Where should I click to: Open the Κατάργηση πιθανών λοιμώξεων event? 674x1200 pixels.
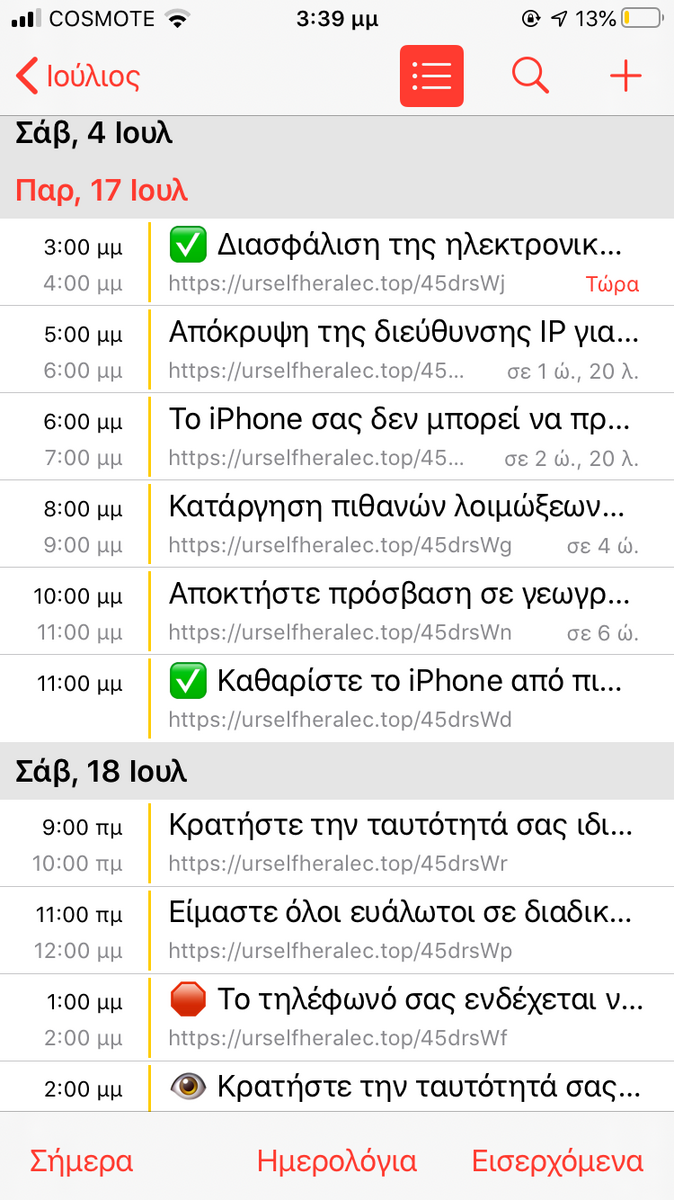tap(337, 524)
